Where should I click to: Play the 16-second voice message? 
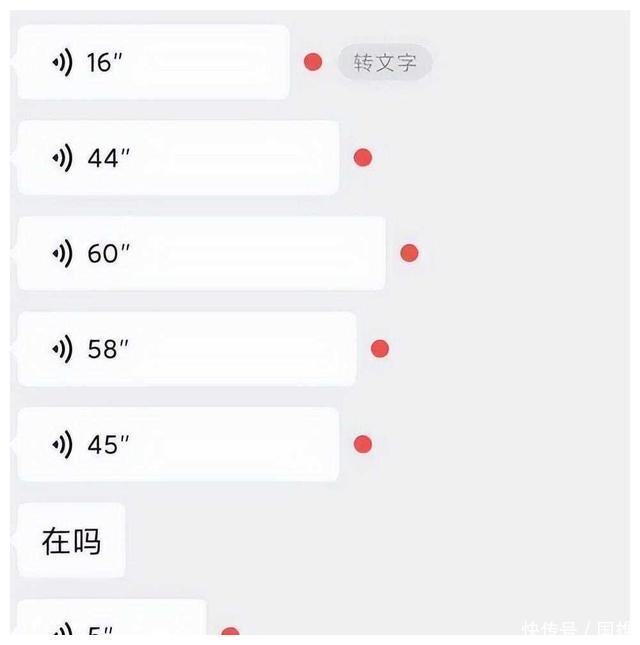click(x=153, y=62)
